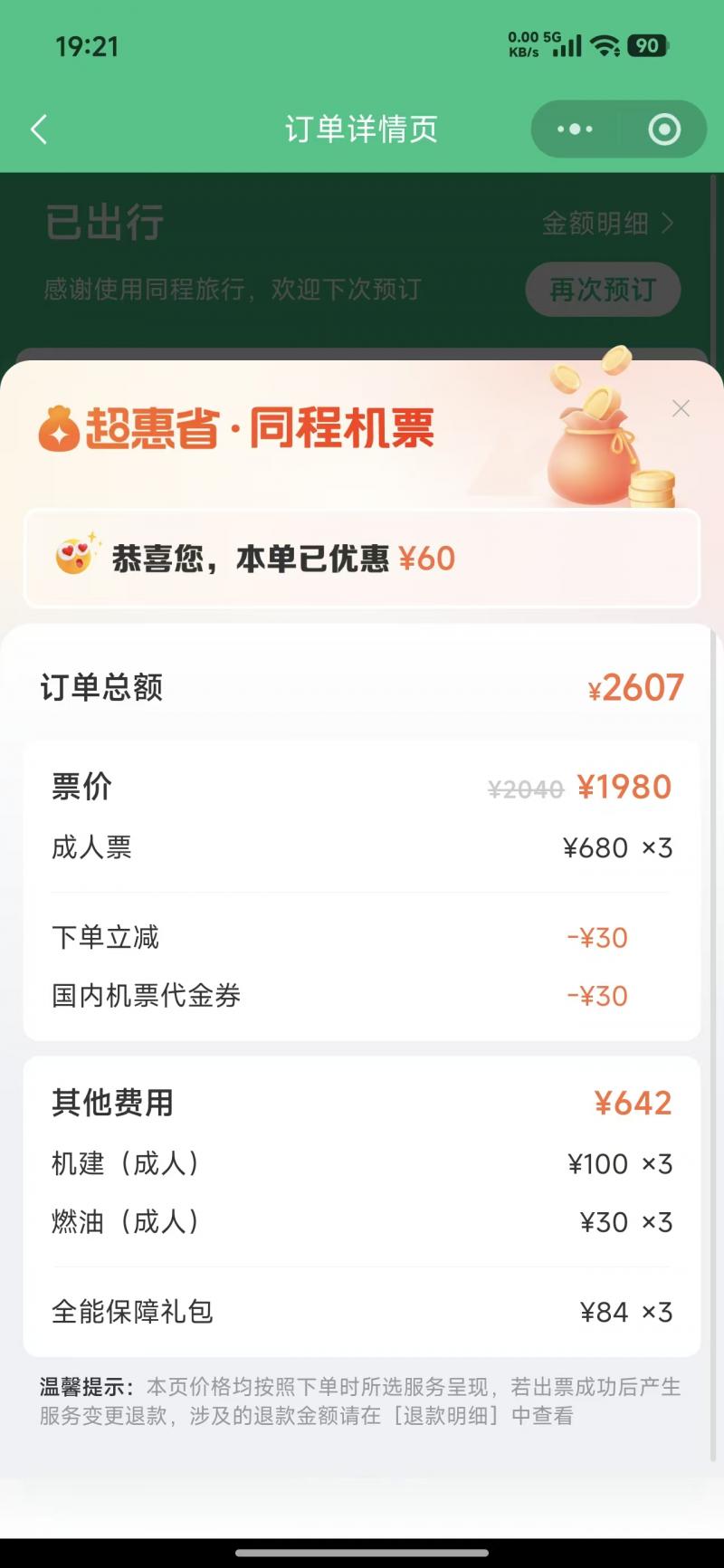Close the mini program with the circle button
Viewport: 724px width, 1568px height.
664,129
